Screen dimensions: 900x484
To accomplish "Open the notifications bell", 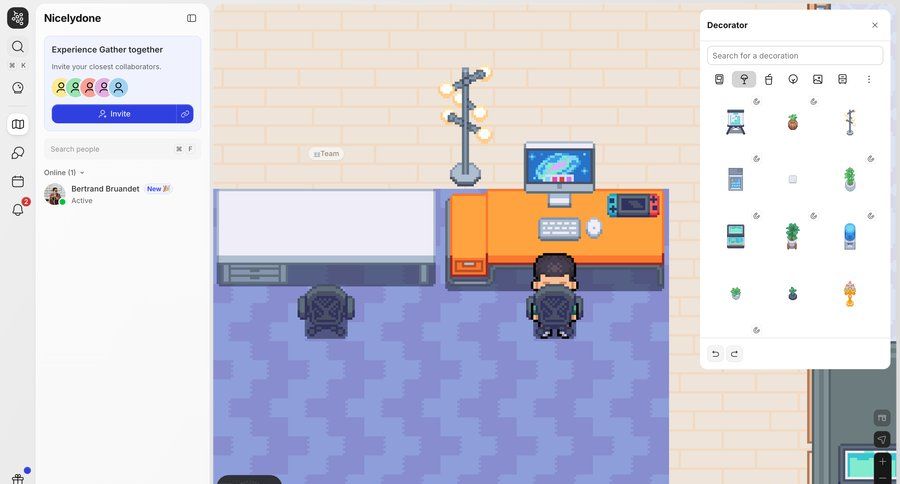I will coord(18,209).
